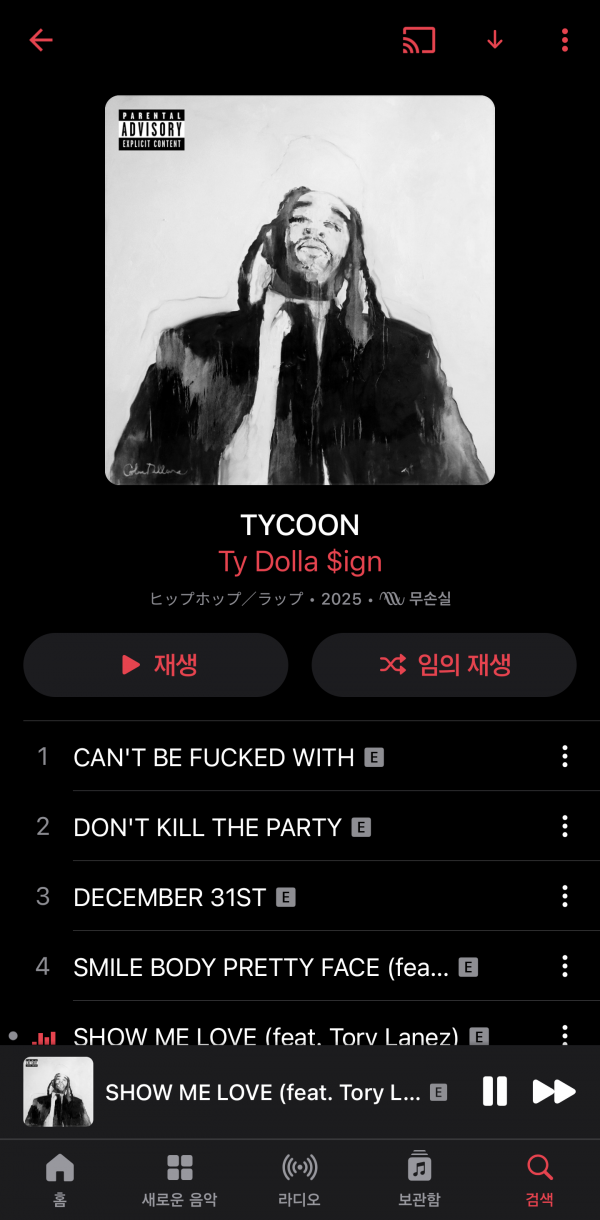This screenshot has width=600, height=1220.
Task: Switch to the 라디오 tab
Action: [x=300, y=1180]
